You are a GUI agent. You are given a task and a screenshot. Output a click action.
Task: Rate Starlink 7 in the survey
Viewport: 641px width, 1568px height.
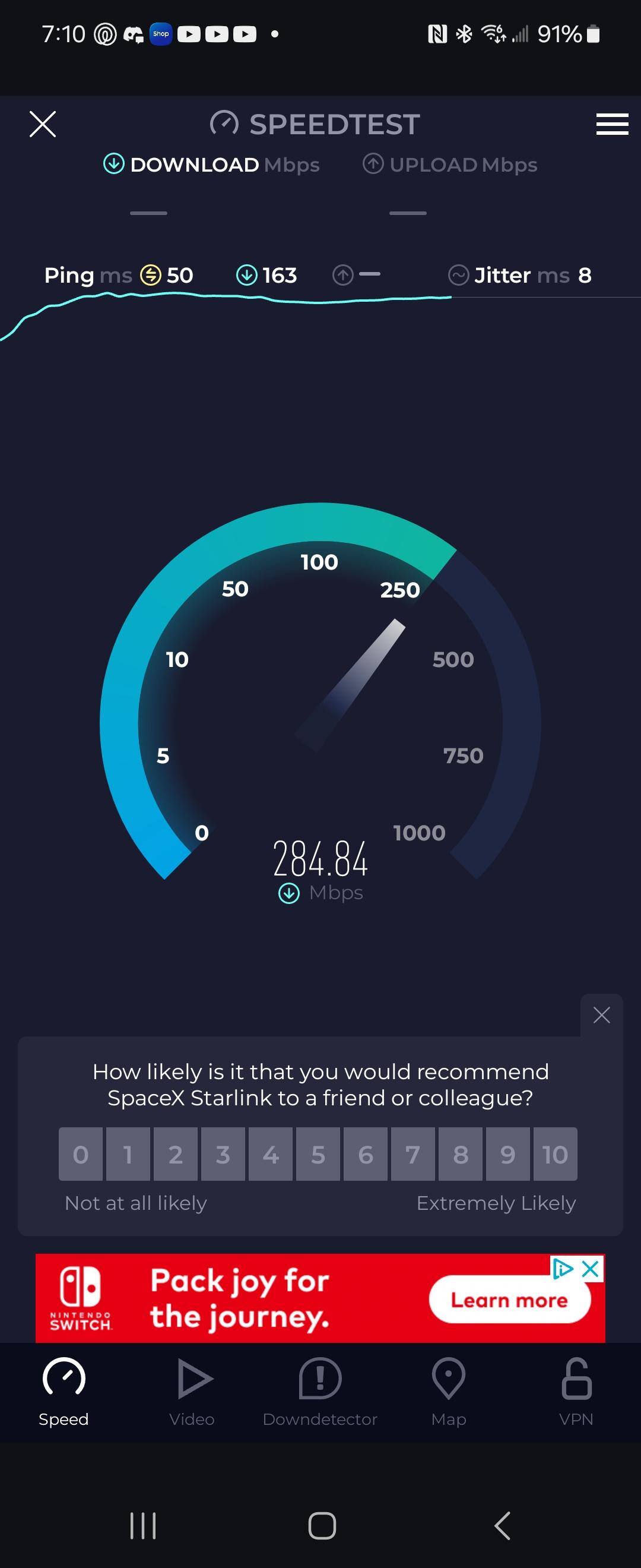(x=413, y=1154)
